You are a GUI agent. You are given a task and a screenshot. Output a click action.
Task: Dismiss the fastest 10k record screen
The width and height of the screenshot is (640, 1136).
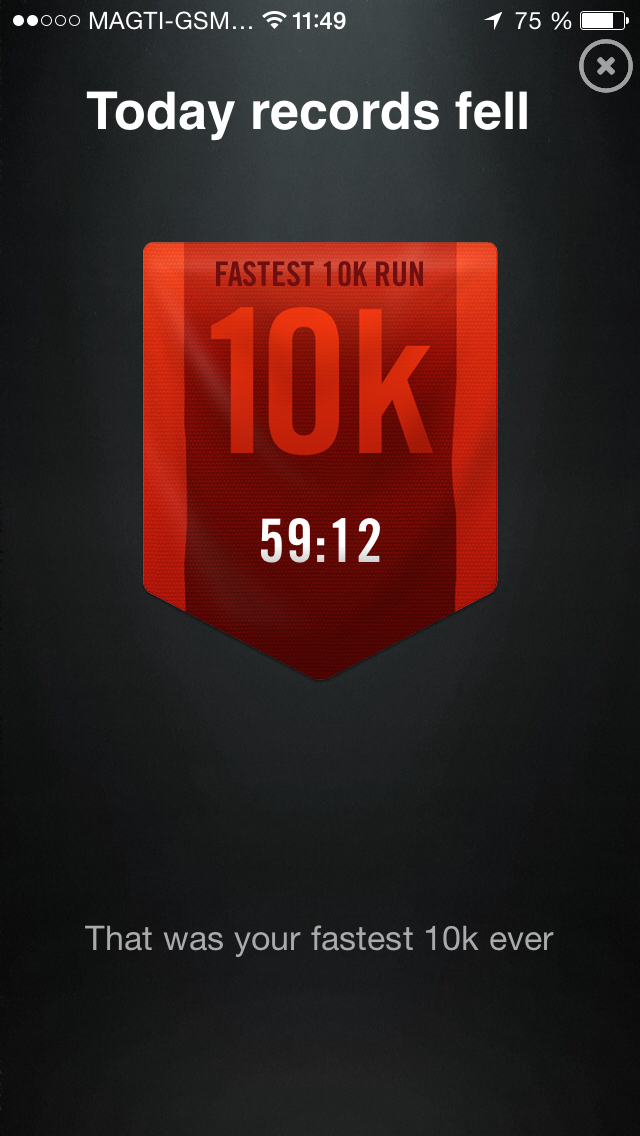(x=605, y=67)
